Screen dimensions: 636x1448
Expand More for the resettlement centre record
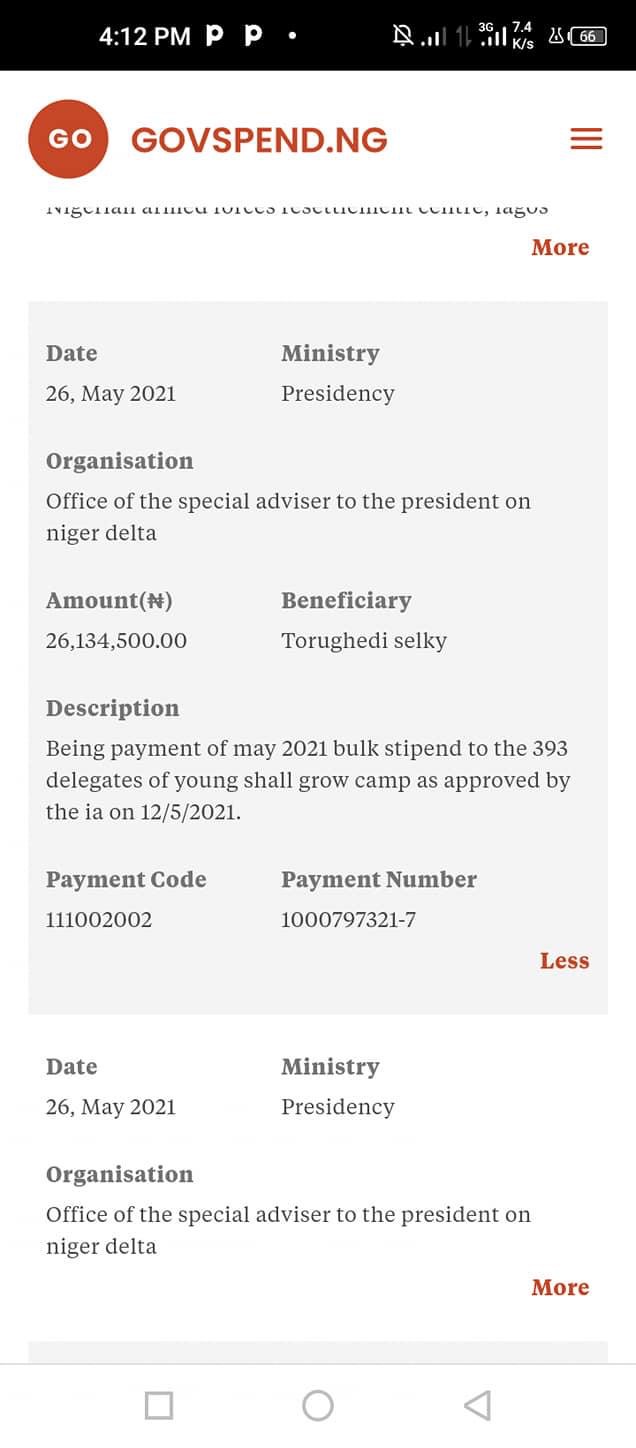coord(560,247)
